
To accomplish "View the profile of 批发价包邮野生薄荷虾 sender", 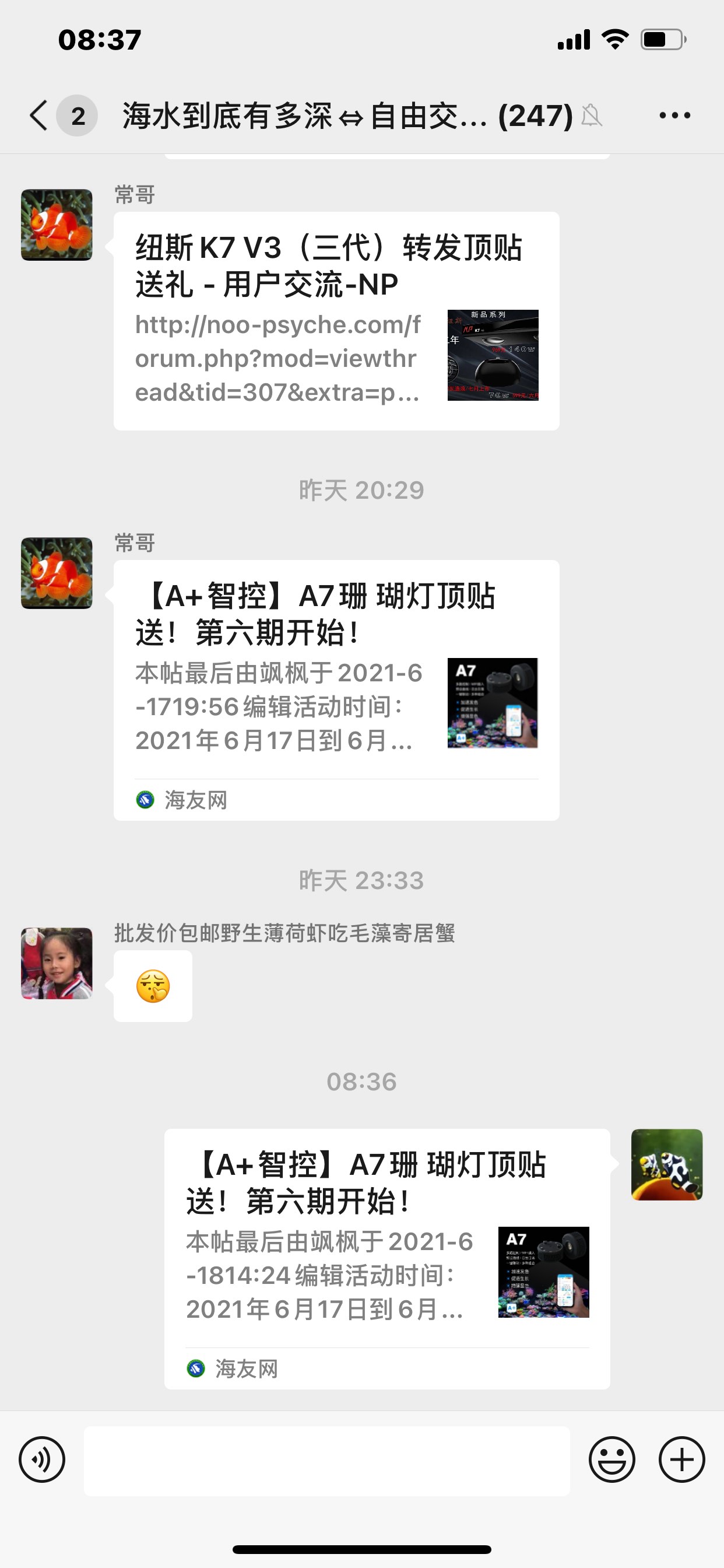I will (x=57, y=963).
